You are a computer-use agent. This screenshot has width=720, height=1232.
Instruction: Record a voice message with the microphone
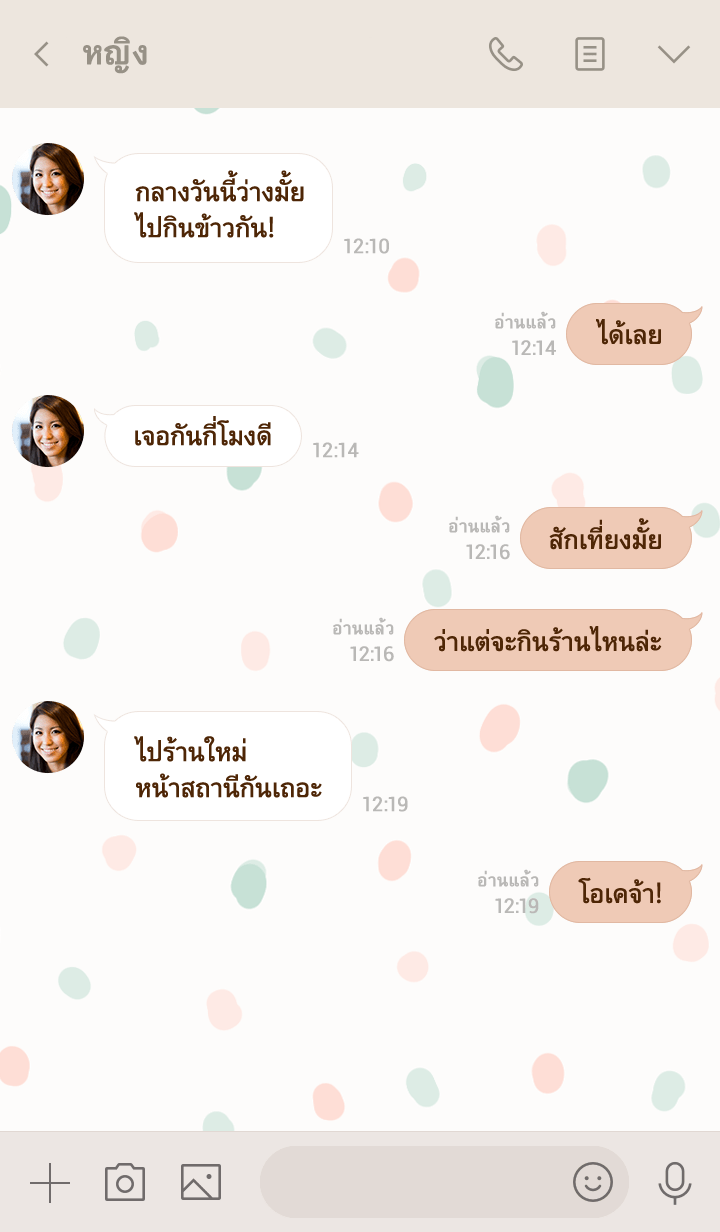click(675, 1183)
